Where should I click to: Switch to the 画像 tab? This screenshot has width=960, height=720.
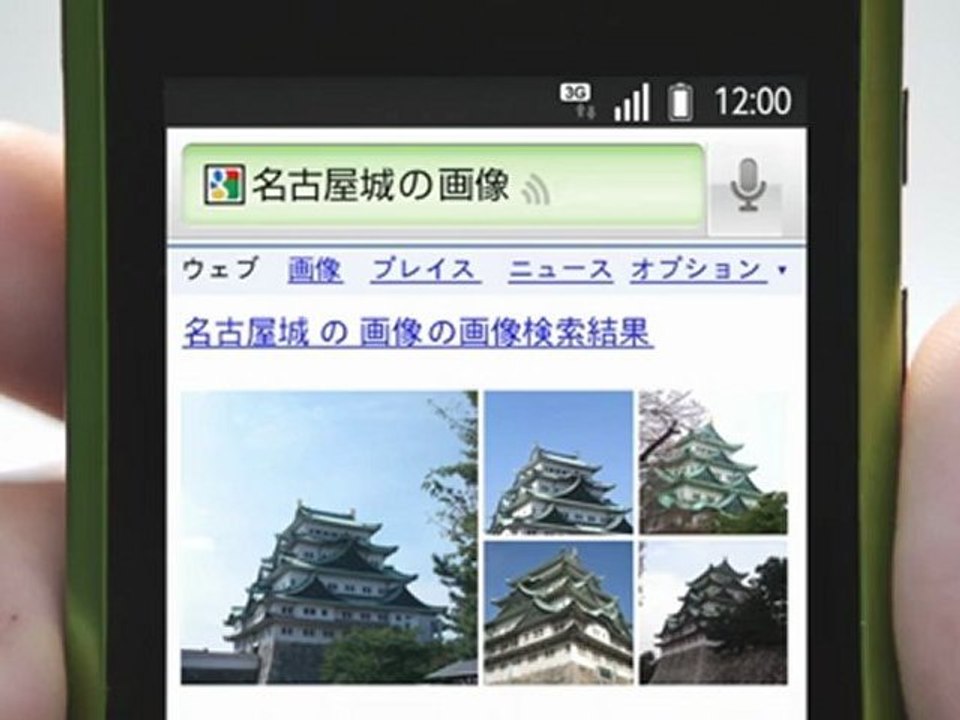[315, 269]
